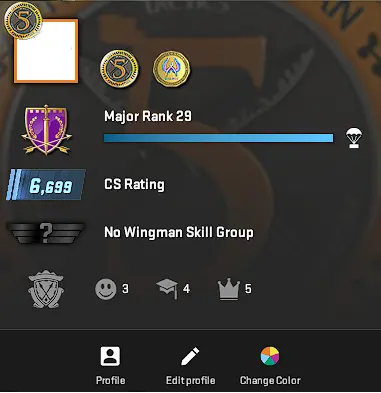Tap the white profile avatar
Viewport: 381px width, 393px height.
coord(46,51)
